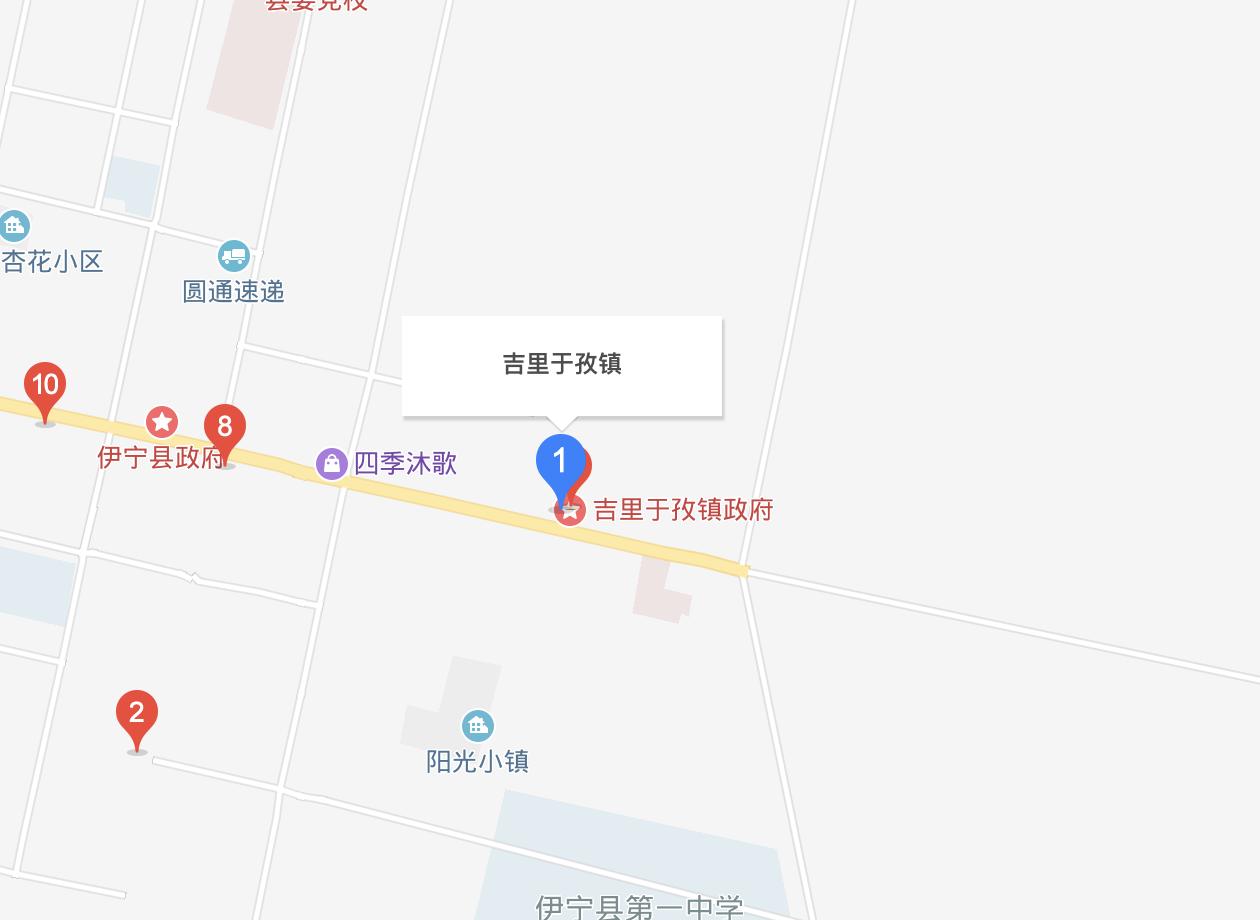This screenshot has width=1260, height=920.
Task: Open the 杏花小区 residential icon
Action: point(14,226)
